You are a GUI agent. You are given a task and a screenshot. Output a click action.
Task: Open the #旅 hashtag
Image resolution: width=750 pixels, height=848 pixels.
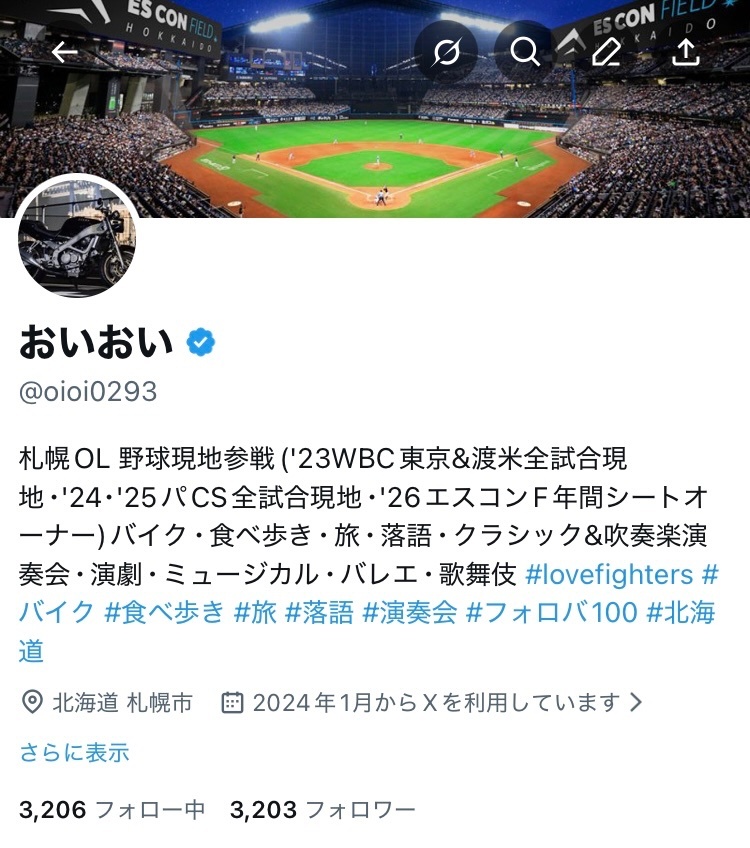255,612
